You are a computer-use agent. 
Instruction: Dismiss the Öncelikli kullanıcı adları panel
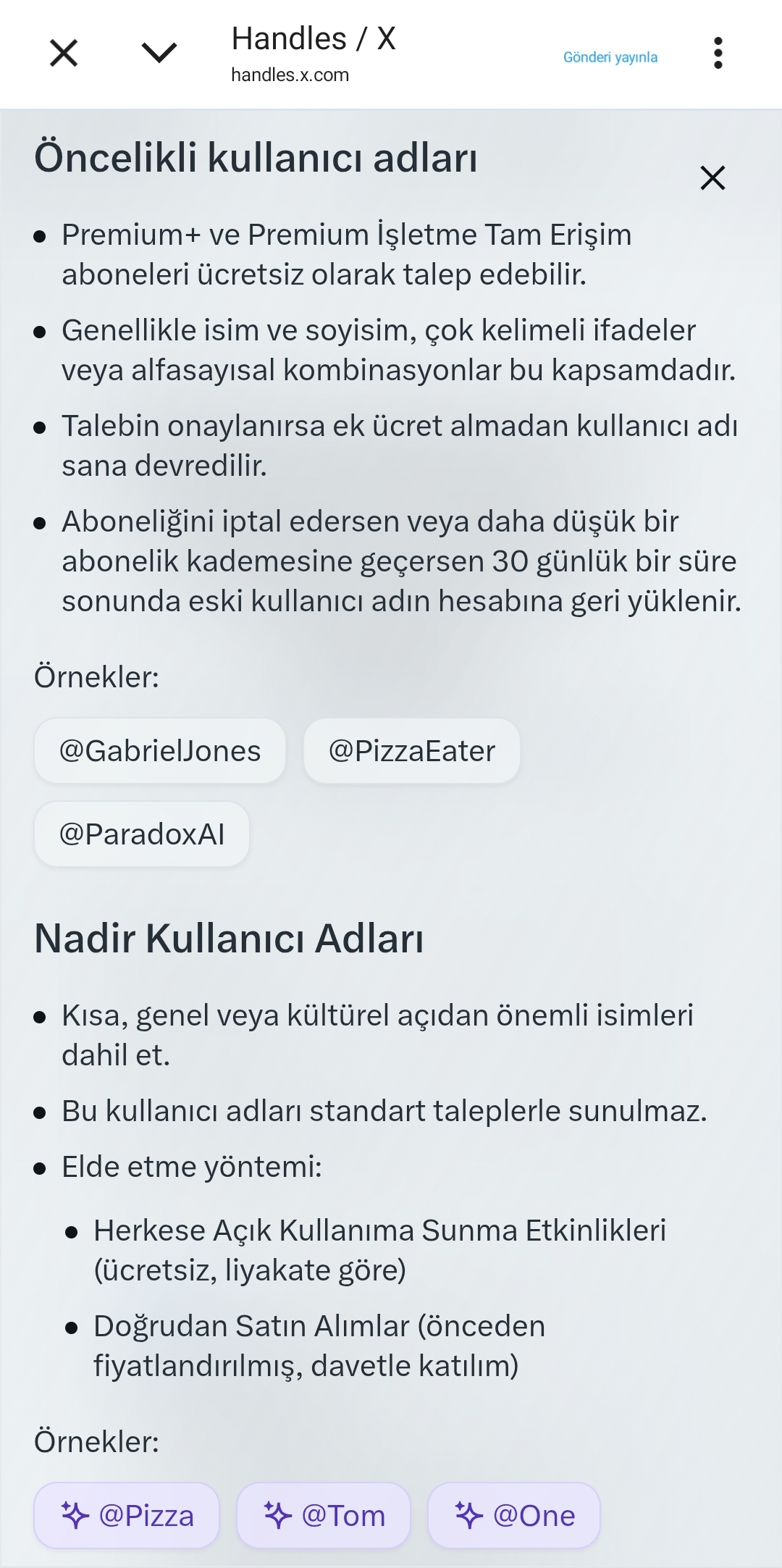click(x=712, y=177)
